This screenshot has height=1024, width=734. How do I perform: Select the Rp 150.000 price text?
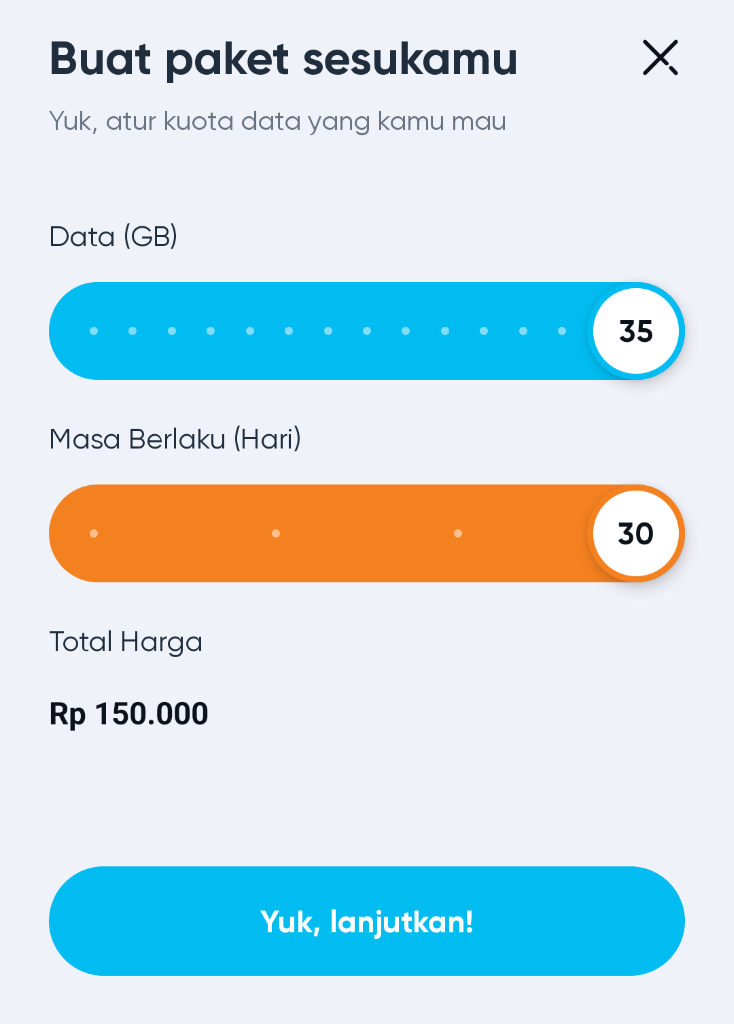pyautogui.click(x=129, y=714)
